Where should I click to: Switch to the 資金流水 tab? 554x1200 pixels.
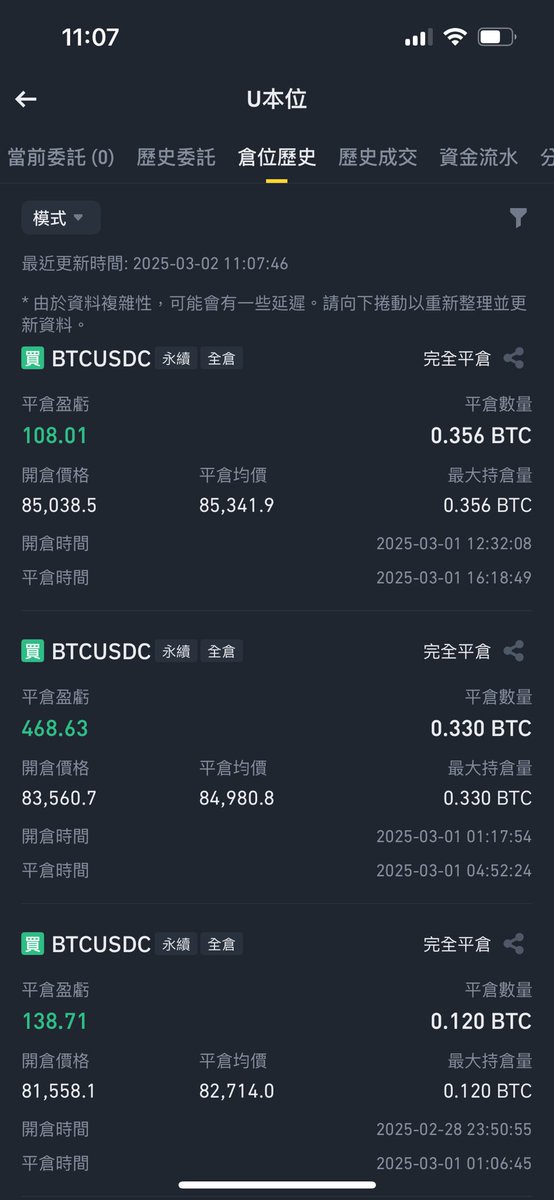tap(479, 157)
